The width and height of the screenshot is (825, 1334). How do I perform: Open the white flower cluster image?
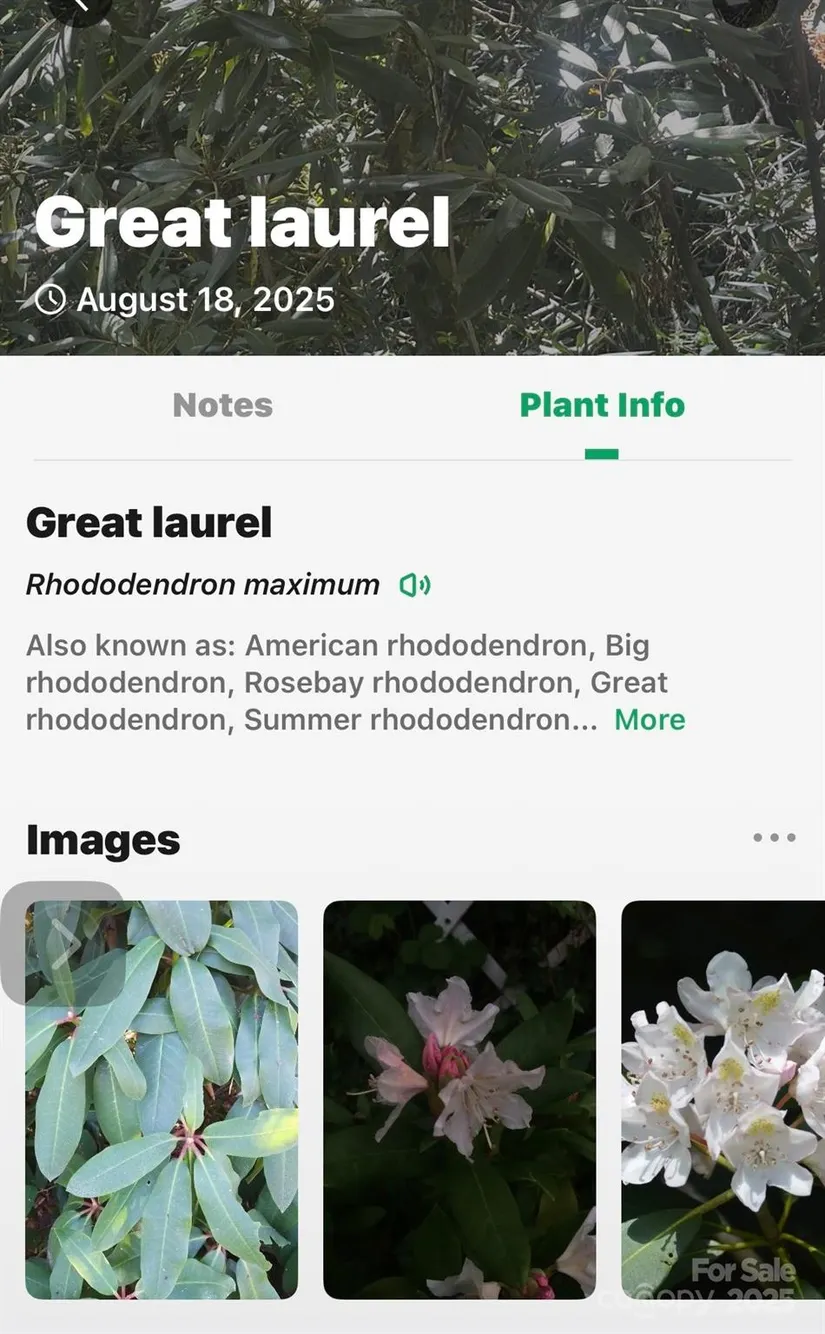point(722,1100)
